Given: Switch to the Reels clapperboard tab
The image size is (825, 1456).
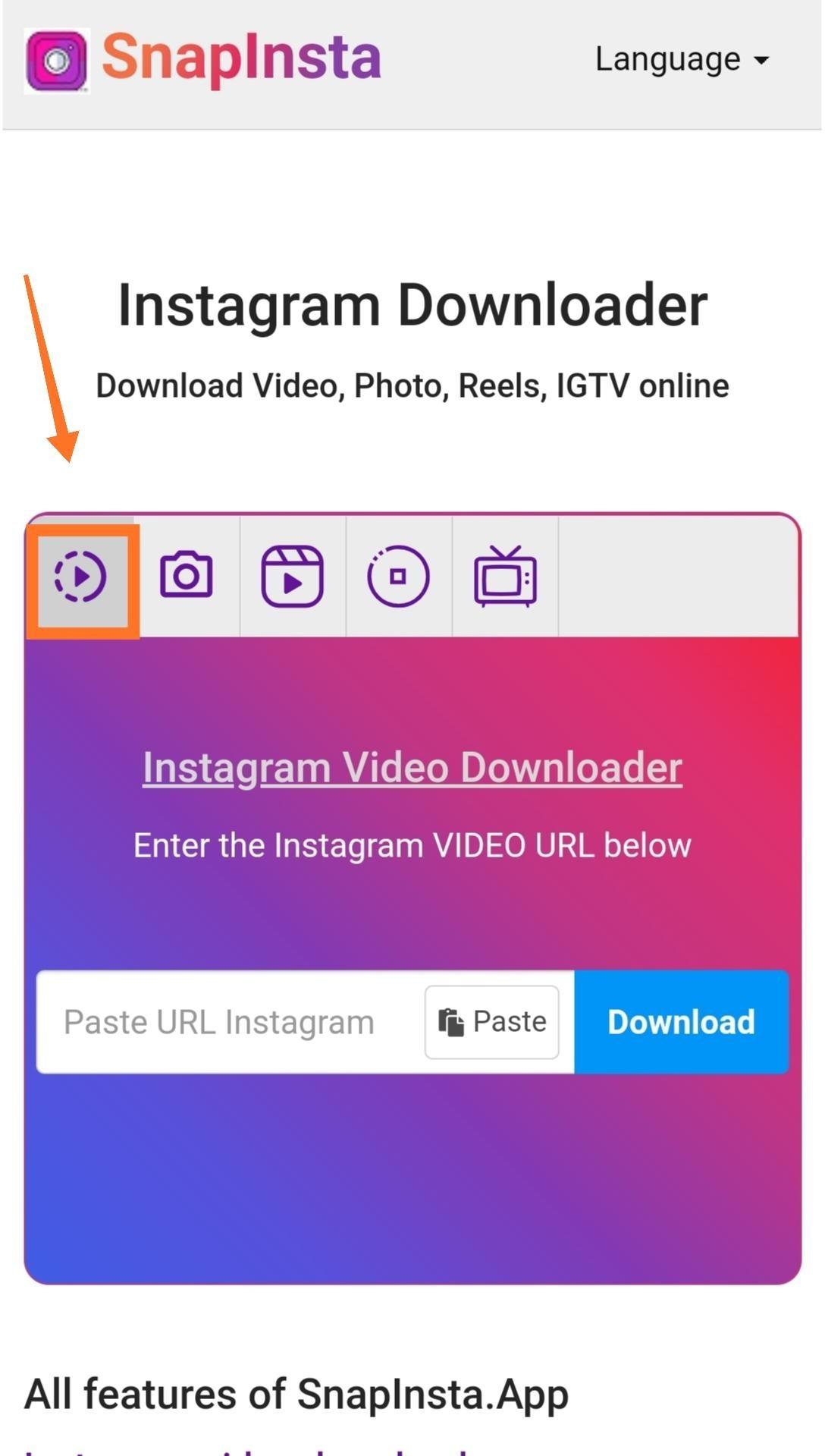Looking at the screenshot, I should point(293,577).
